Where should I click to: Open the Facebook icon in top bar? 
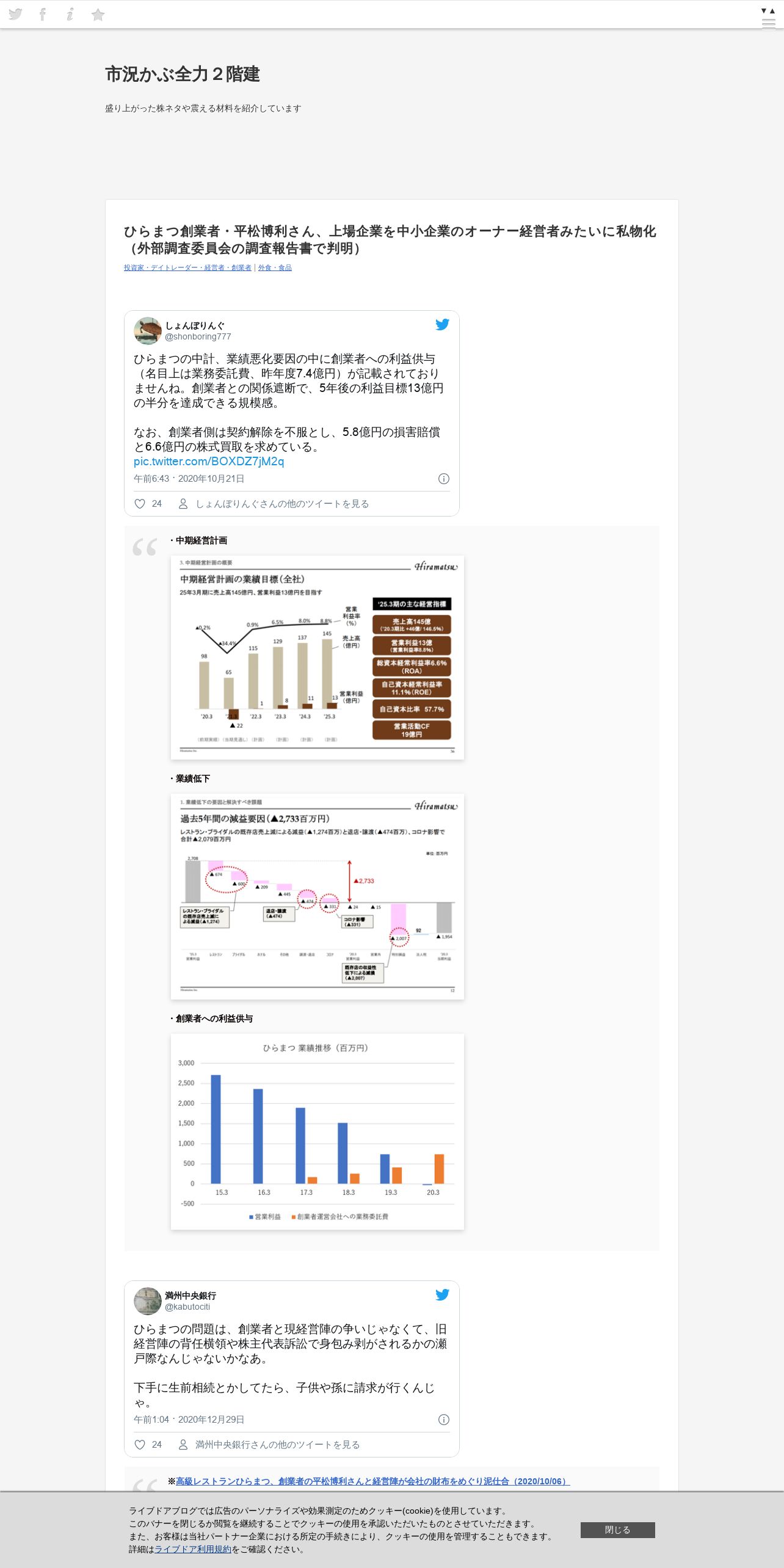(42, 14)
